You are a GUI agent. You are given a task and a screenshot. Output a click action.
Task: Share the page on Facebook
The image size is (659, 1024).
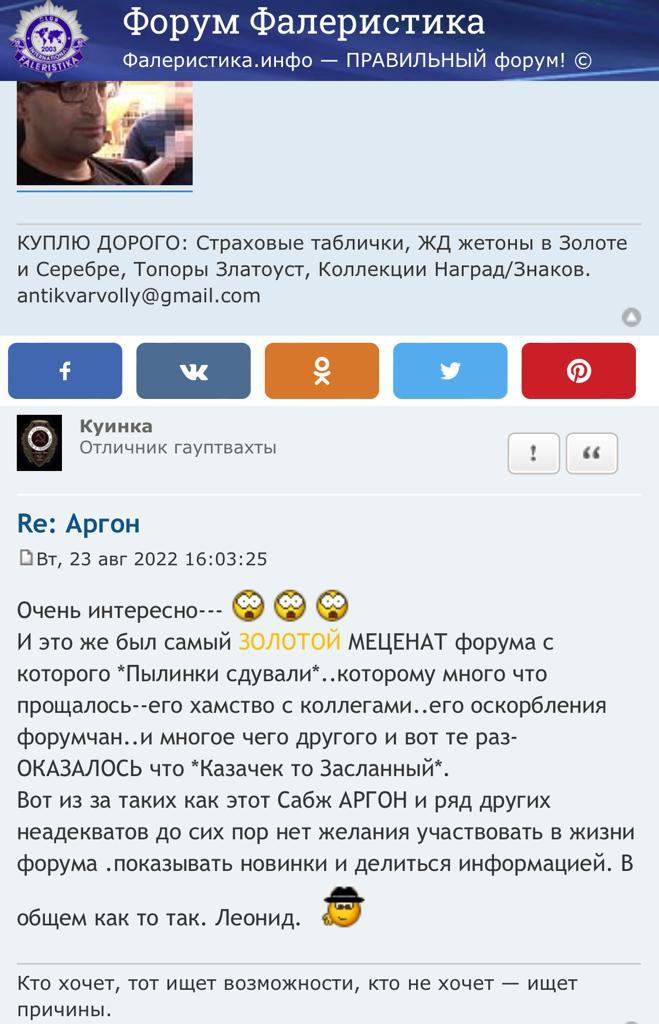[x=65, y=371]
